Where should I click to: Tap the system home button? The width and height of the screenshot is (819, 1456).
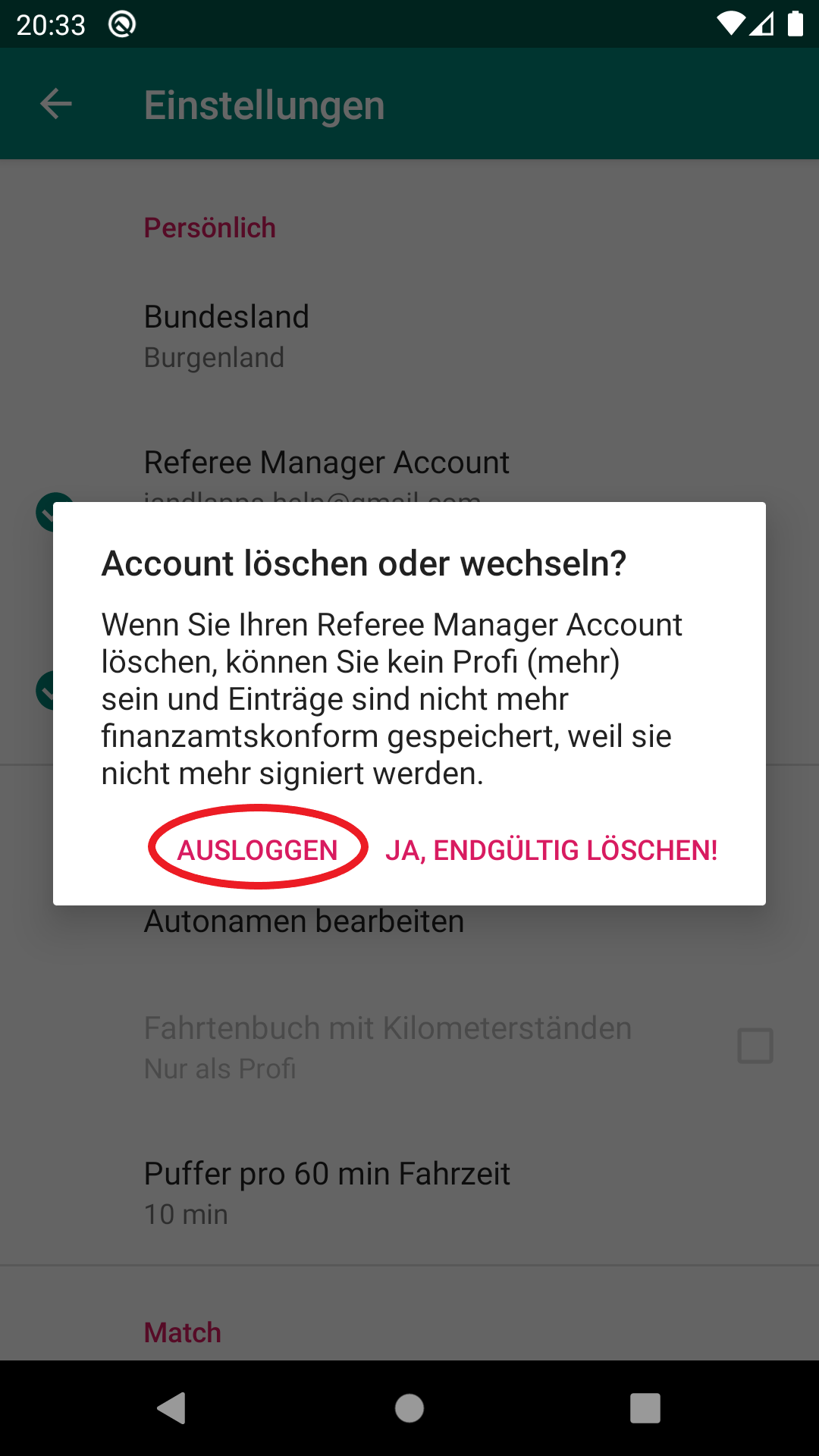(409, 1408)
